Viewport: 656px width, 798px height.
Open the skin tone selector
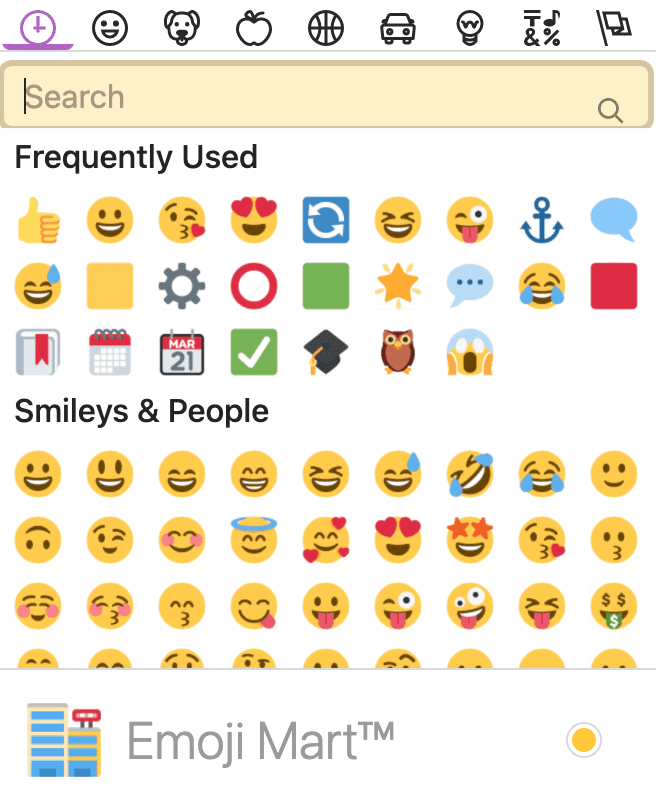click(x=583, y=741)
